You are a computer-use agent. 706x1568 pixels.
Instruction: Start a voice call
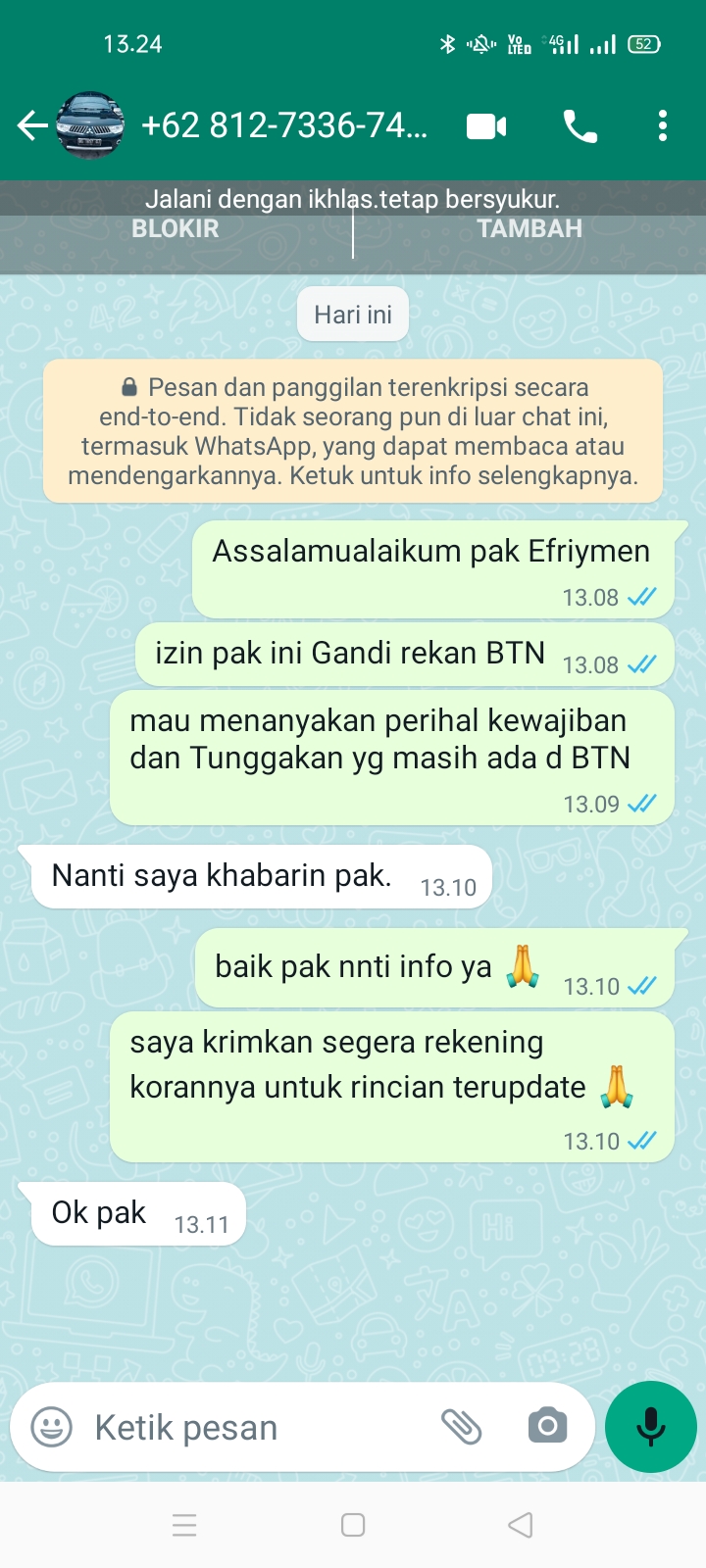click(580, 126)
